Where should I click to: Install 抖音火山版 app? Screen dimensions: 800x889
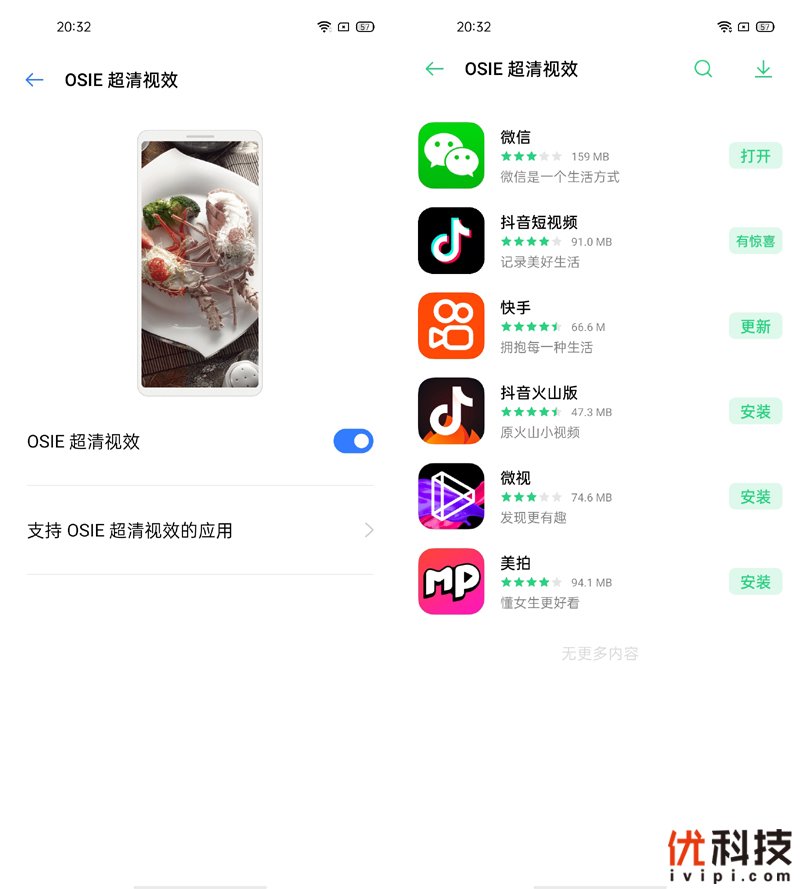tap(755, 411)
